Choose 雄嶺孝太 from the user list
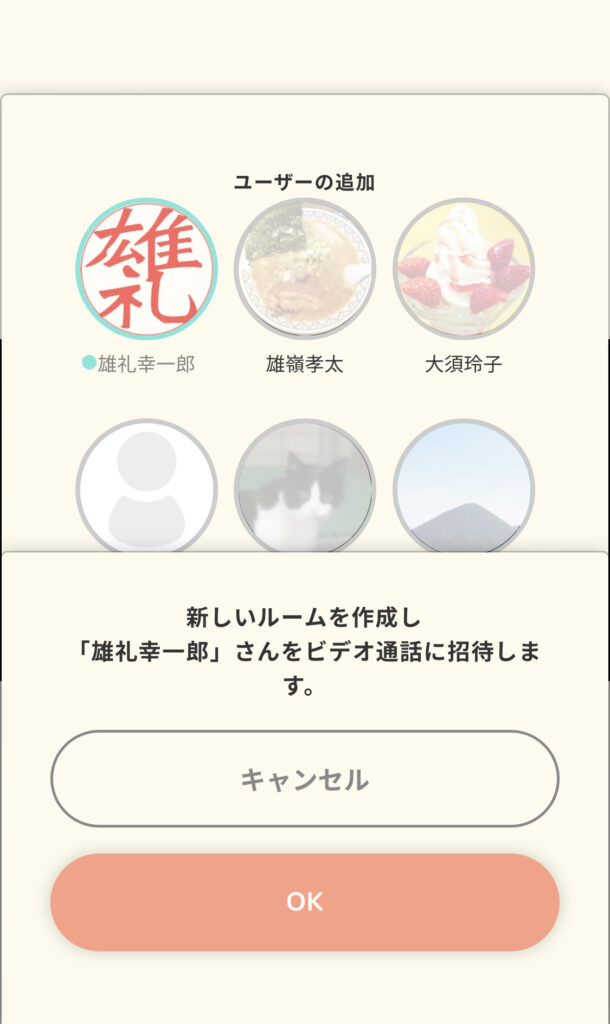 pyautogui.click(x=305, y=268)
